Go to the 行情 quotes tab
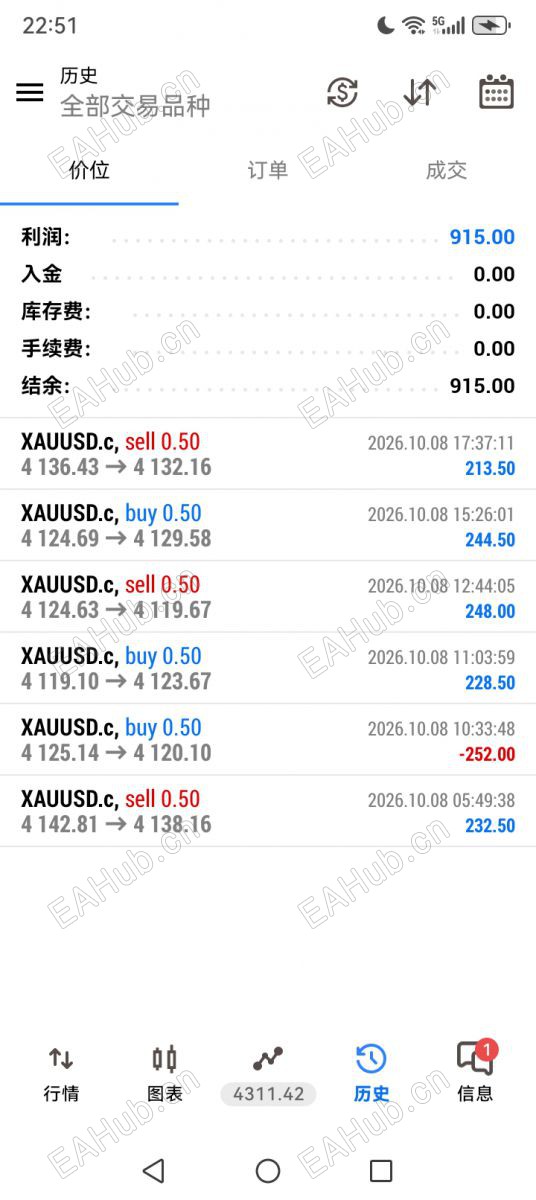This screenshot has height=1200, width=536. click(x=61, y=1074)
